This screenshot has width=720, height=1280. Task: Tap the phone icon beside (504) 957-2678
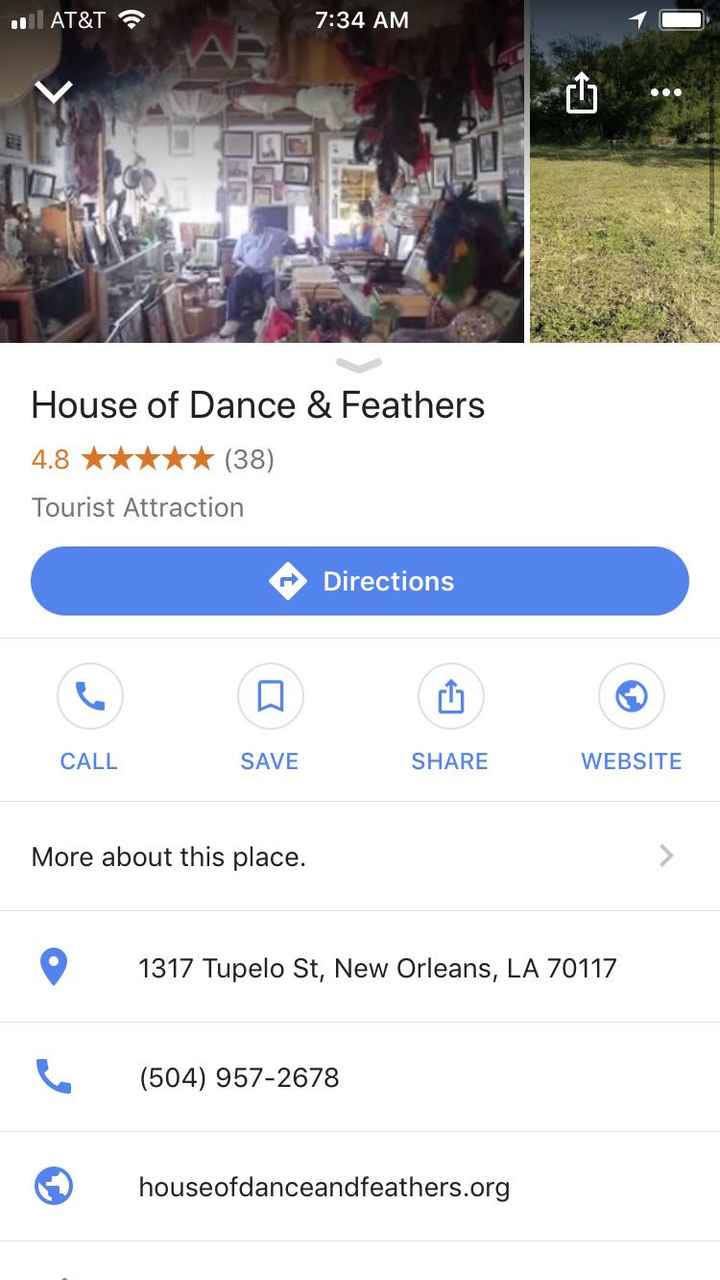53,1077
